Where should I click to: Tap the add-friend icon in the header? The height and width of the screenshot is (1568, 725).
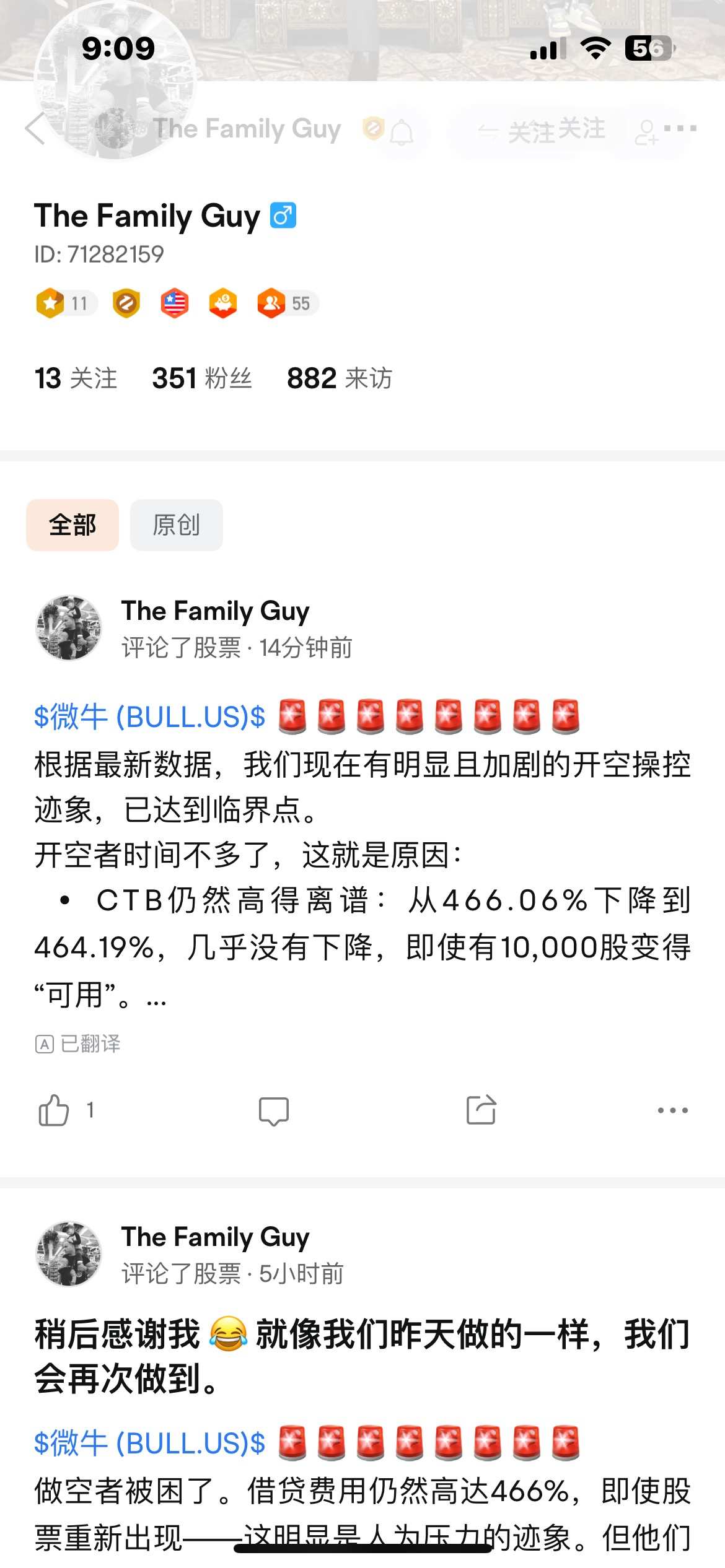tap(646, 132)
